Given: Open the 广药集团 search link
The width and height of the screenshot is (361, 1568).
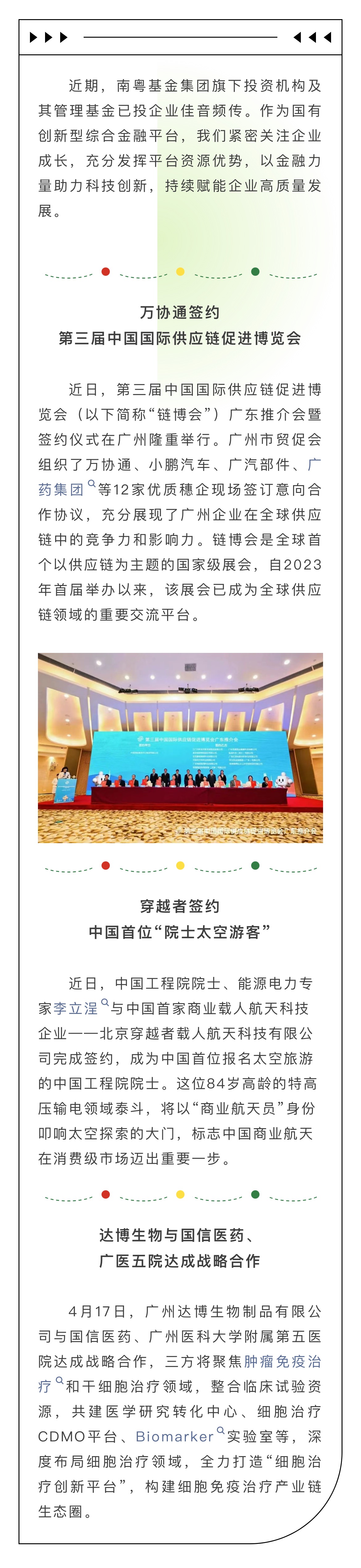Looking at the screenshot, I should 61,490.
